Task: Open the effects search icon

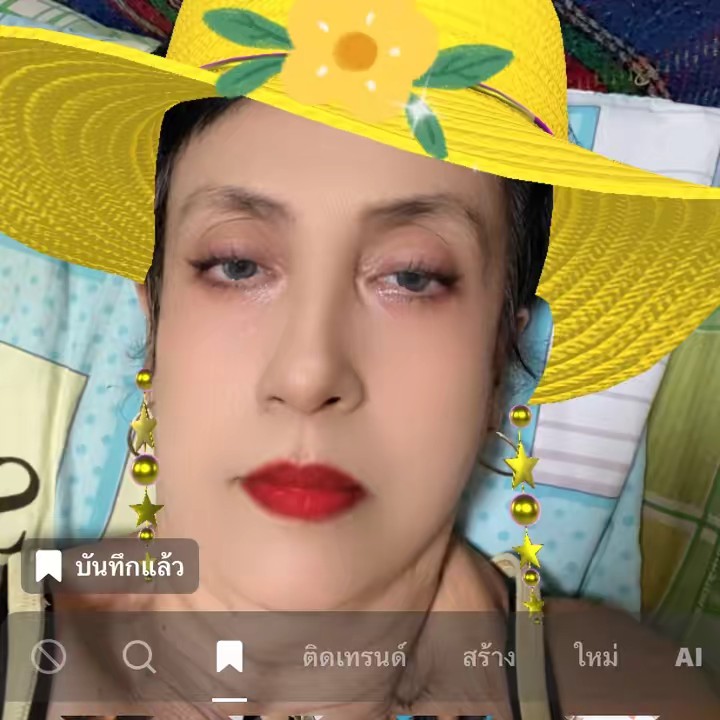Action: point(139,657)
